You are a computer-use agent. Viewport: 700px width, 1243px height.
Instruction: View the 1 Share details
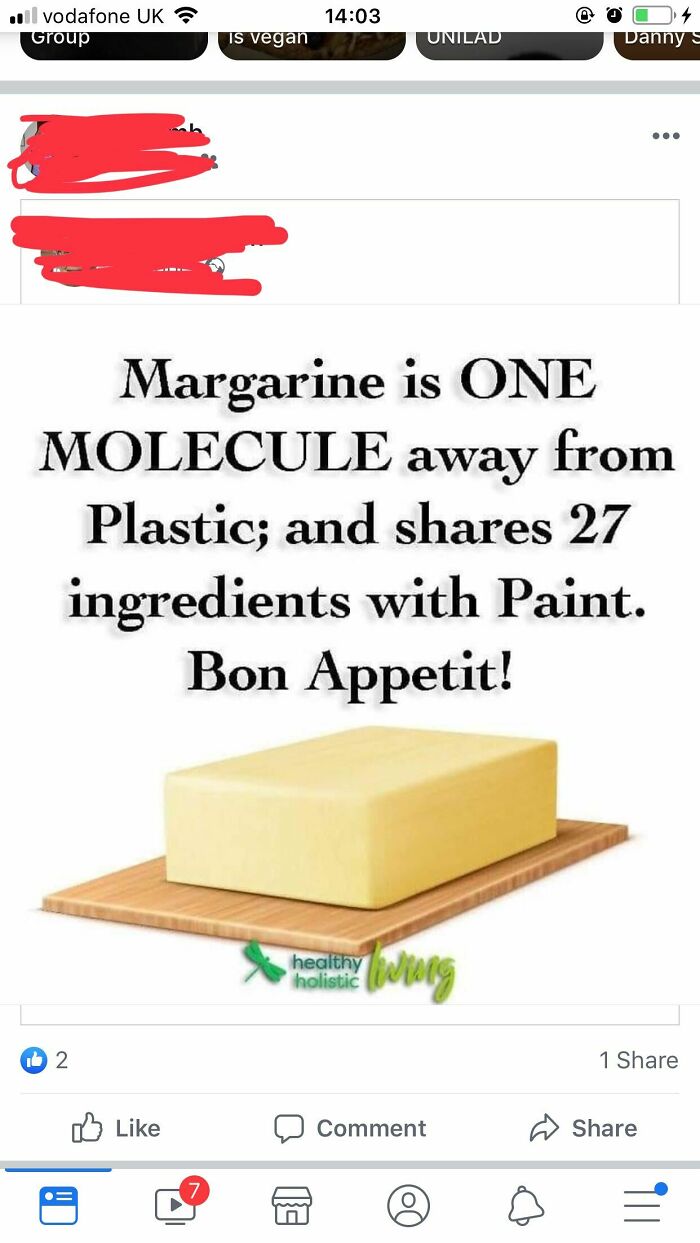[x=638, y=1060]
